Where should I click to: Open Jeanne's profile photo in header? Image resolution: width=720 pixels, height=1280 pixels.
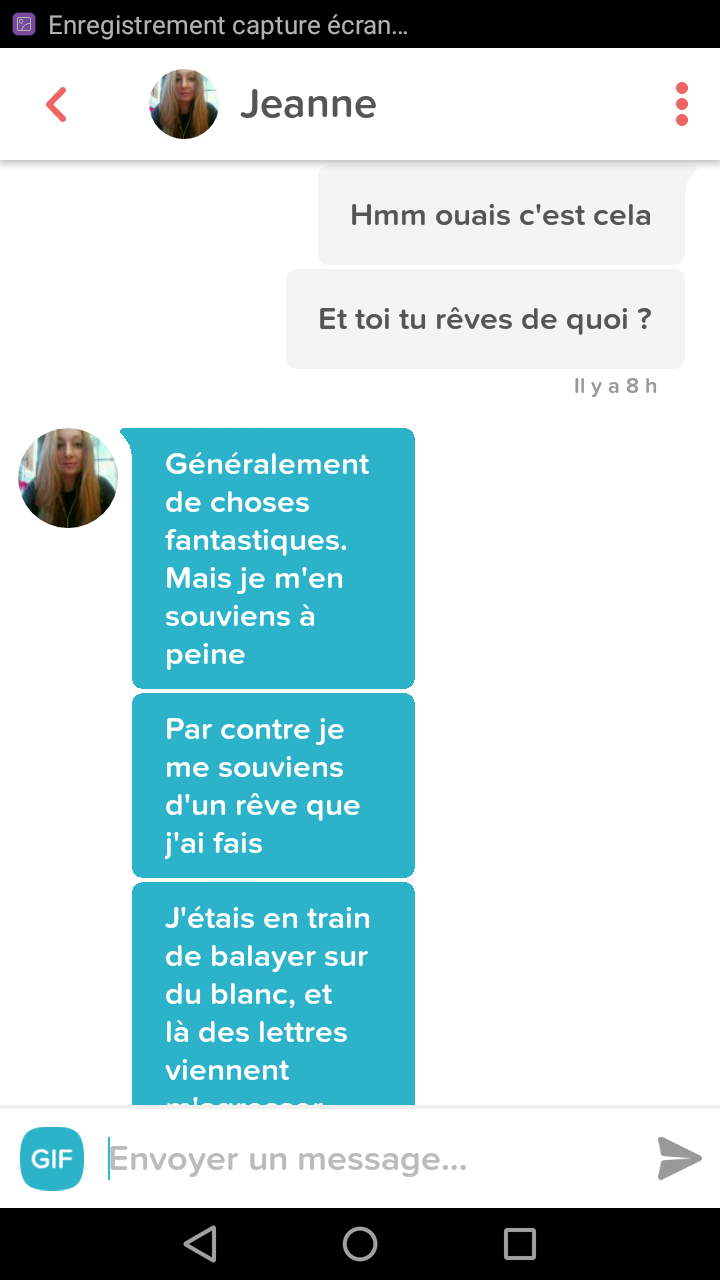[184, 104]
